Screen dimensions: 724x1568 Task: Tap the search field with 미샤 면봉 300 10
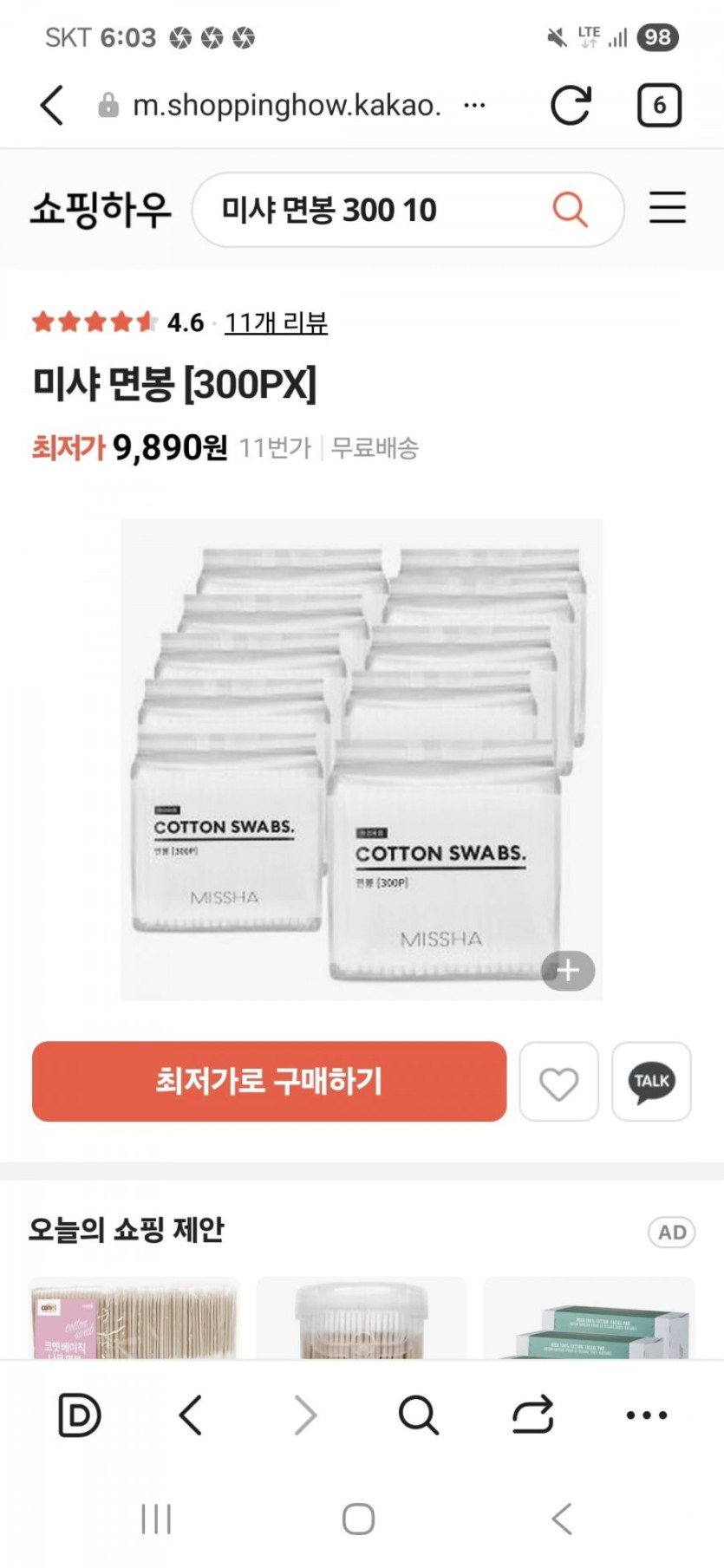[x=373, y=210]
